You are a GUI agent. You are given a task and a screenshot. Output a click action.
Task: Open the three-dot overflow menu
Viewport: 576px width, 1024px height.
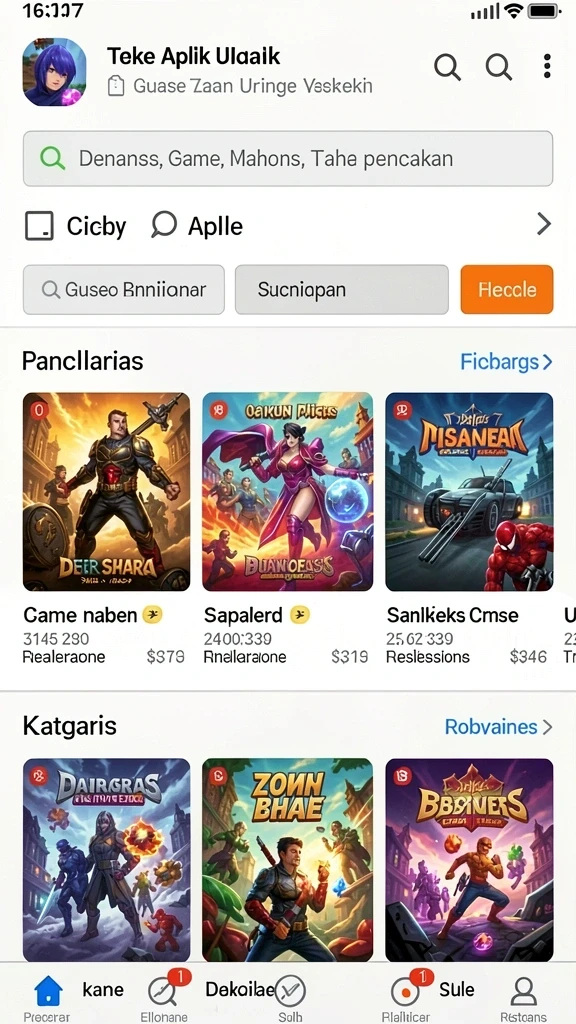click(x=547, y=66)
